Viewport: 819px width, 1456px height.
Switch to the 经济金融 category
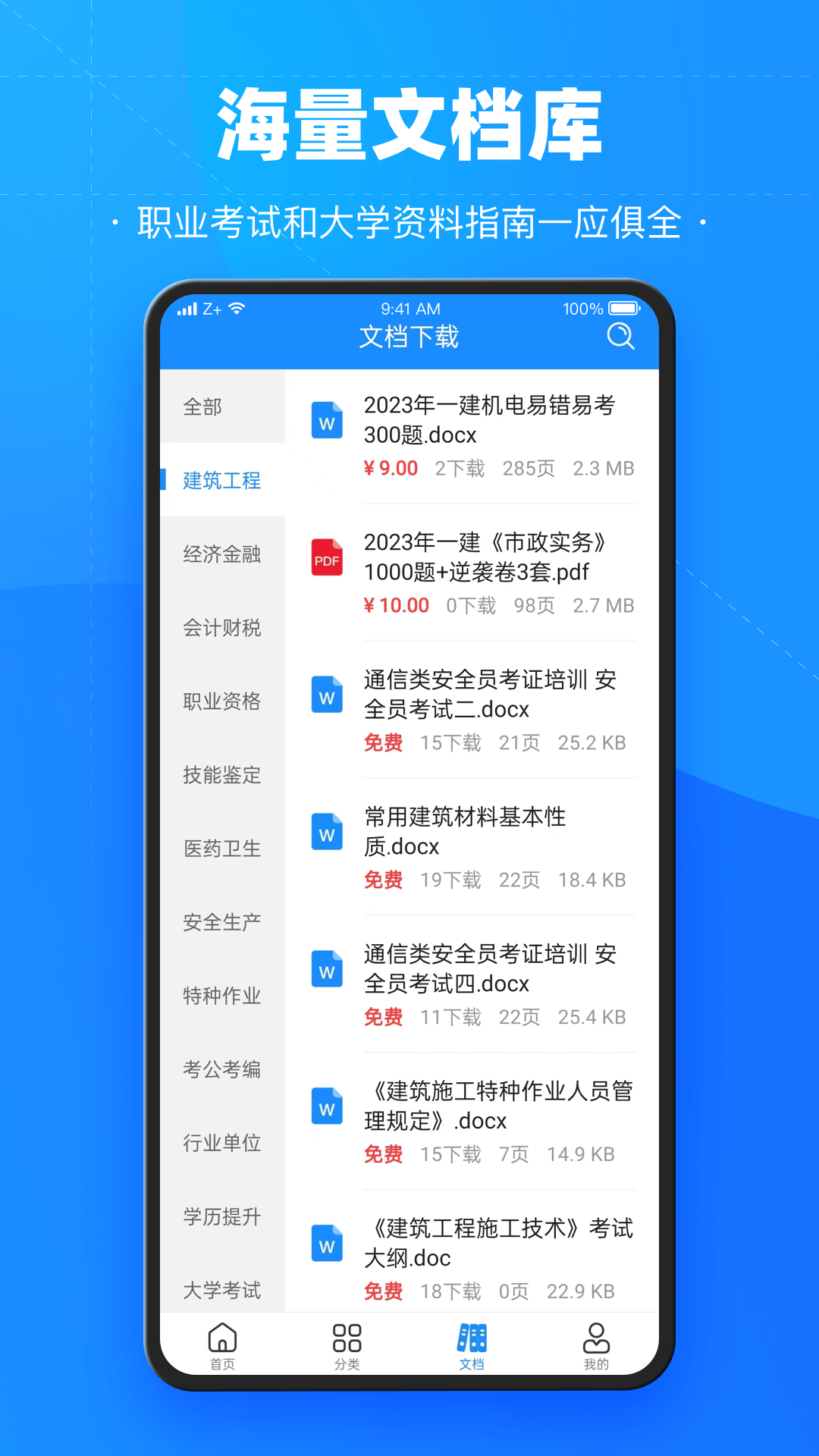(220, 554)
